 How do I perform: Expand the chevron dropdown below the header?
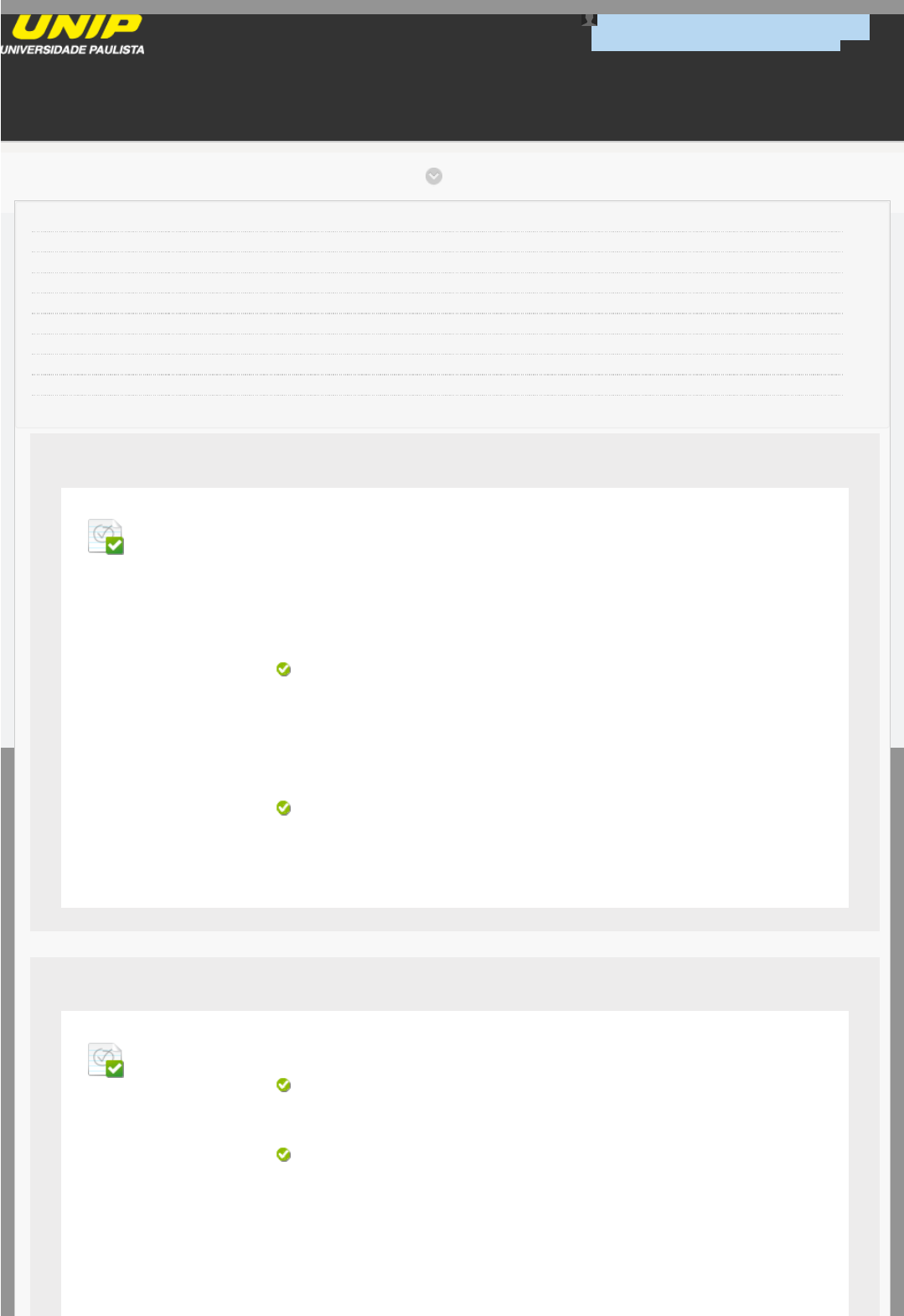pos(433,176)
